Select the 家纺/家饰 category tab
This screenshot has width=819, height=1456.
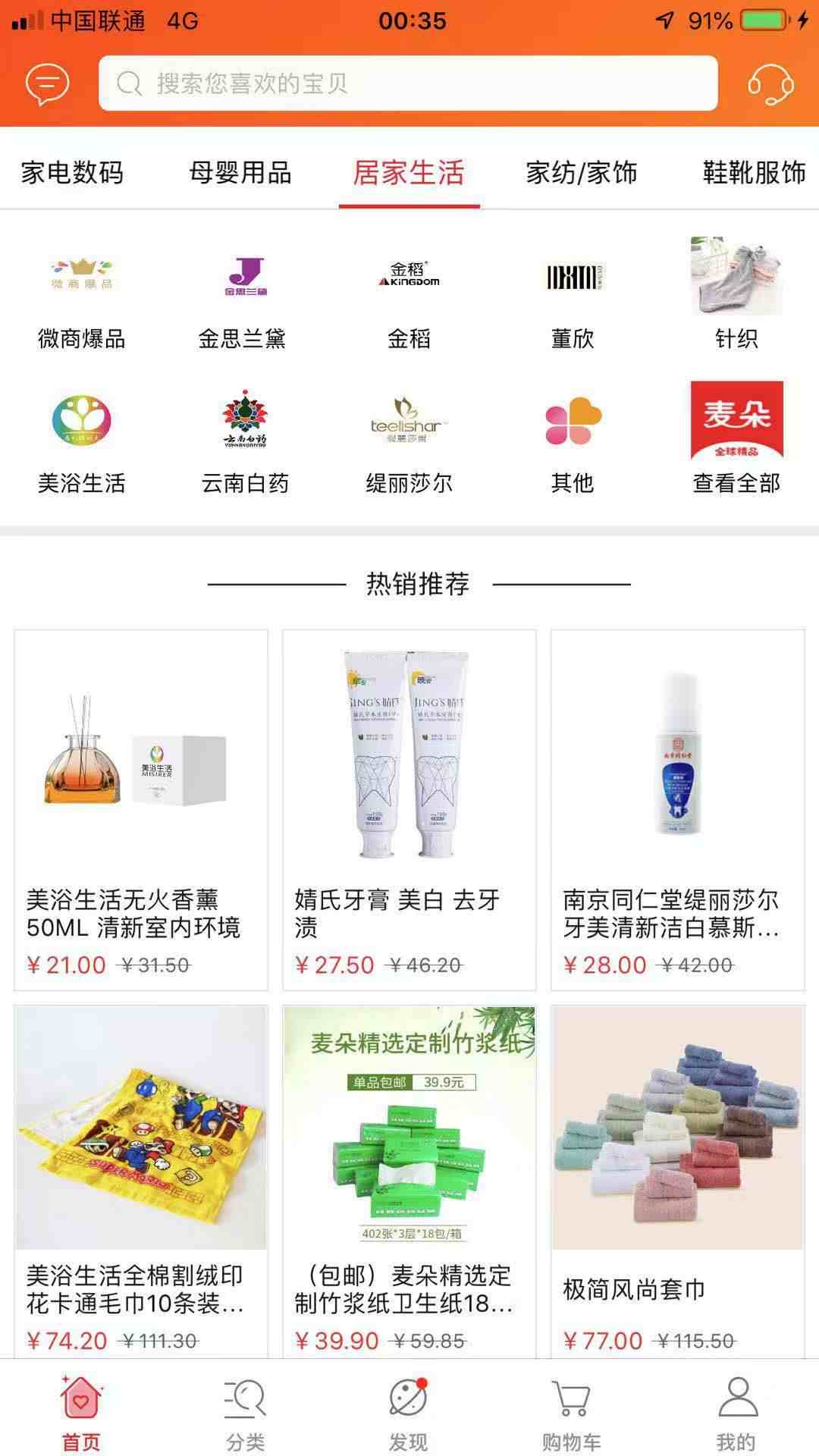[582, 173]
